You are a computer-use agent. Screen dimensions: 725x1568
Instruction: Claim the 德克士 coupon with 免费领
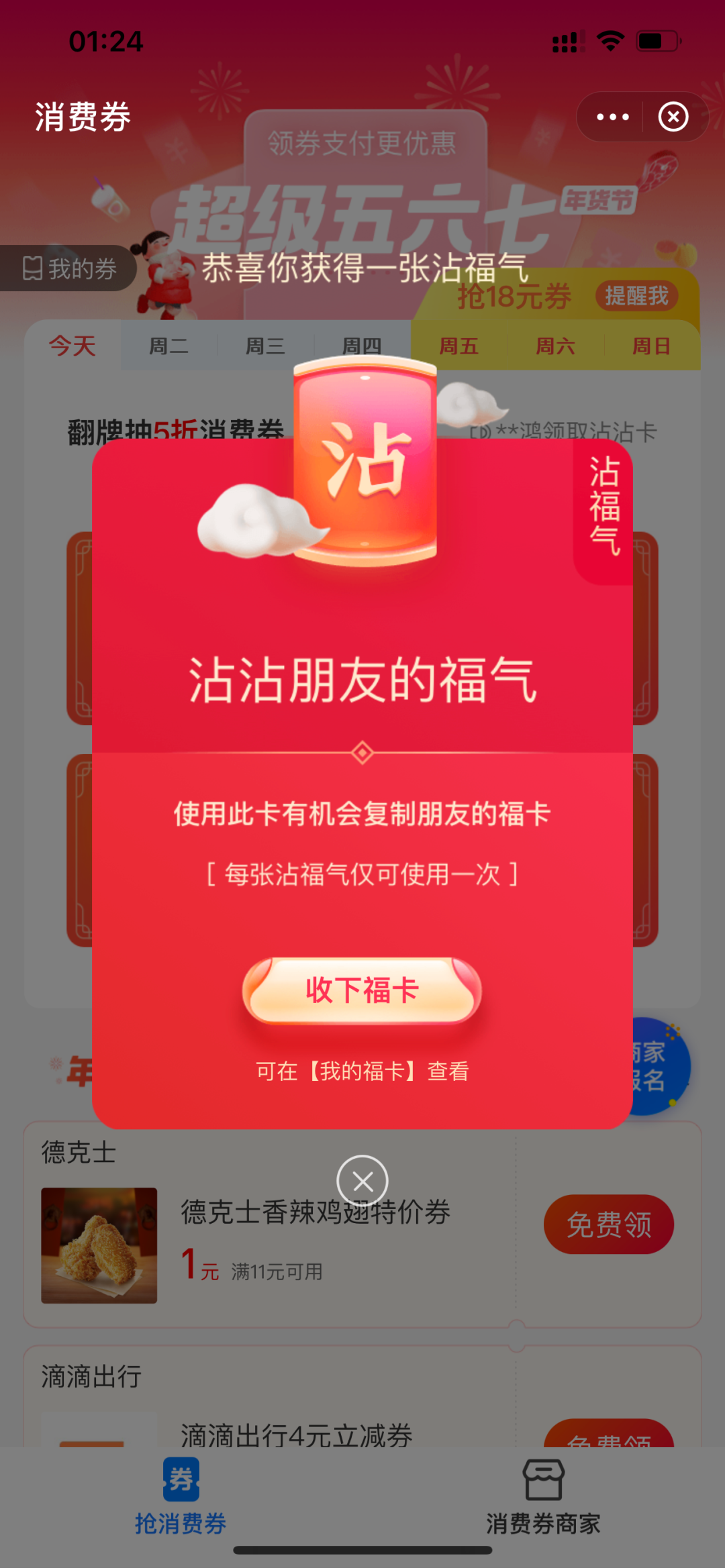(x=608, y=1224)
